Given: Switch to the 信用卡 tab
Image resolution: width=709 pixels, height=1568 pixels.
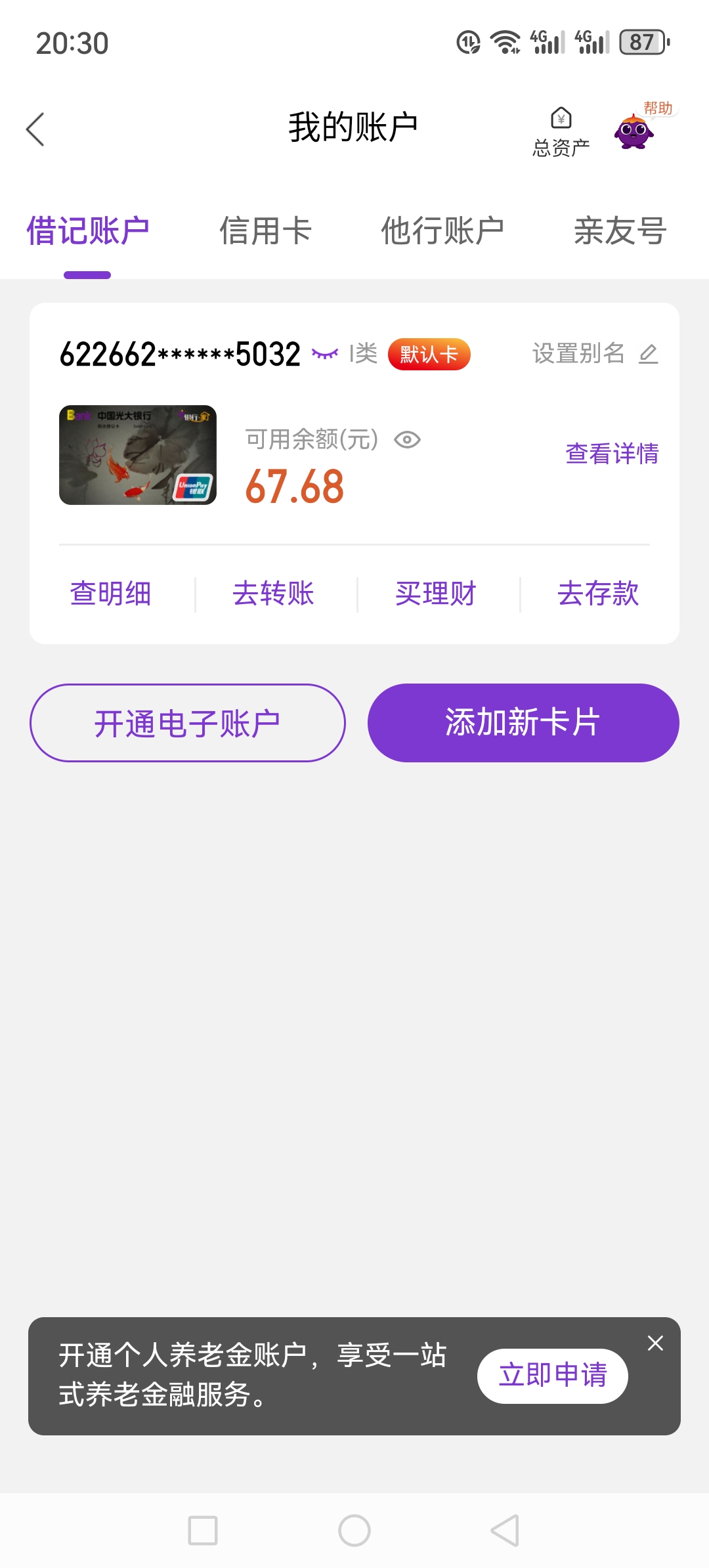Looking at the screenshot, I should point(265,231).
